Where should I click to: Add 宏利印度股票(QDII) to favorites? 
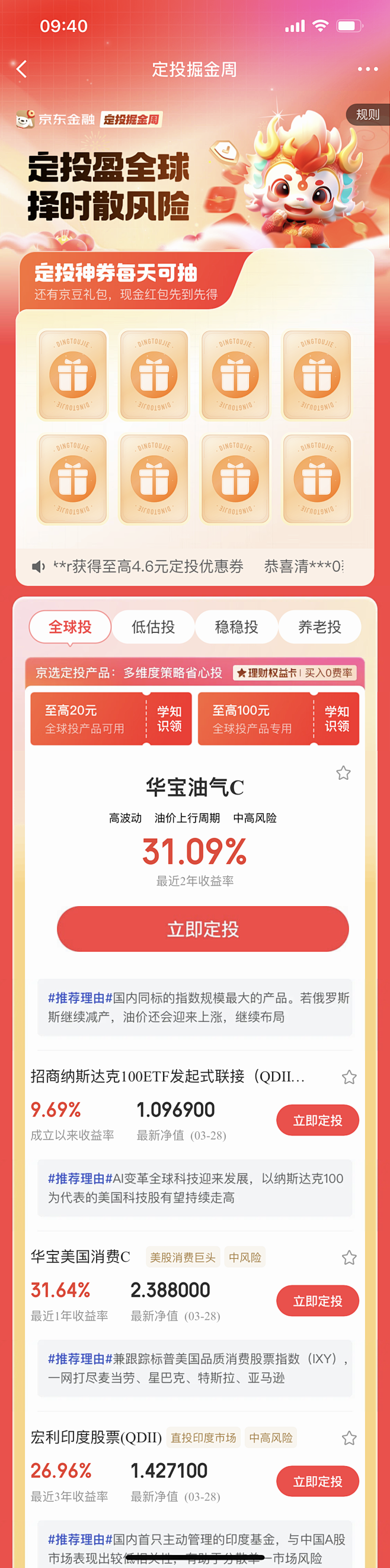point(349,1438)
